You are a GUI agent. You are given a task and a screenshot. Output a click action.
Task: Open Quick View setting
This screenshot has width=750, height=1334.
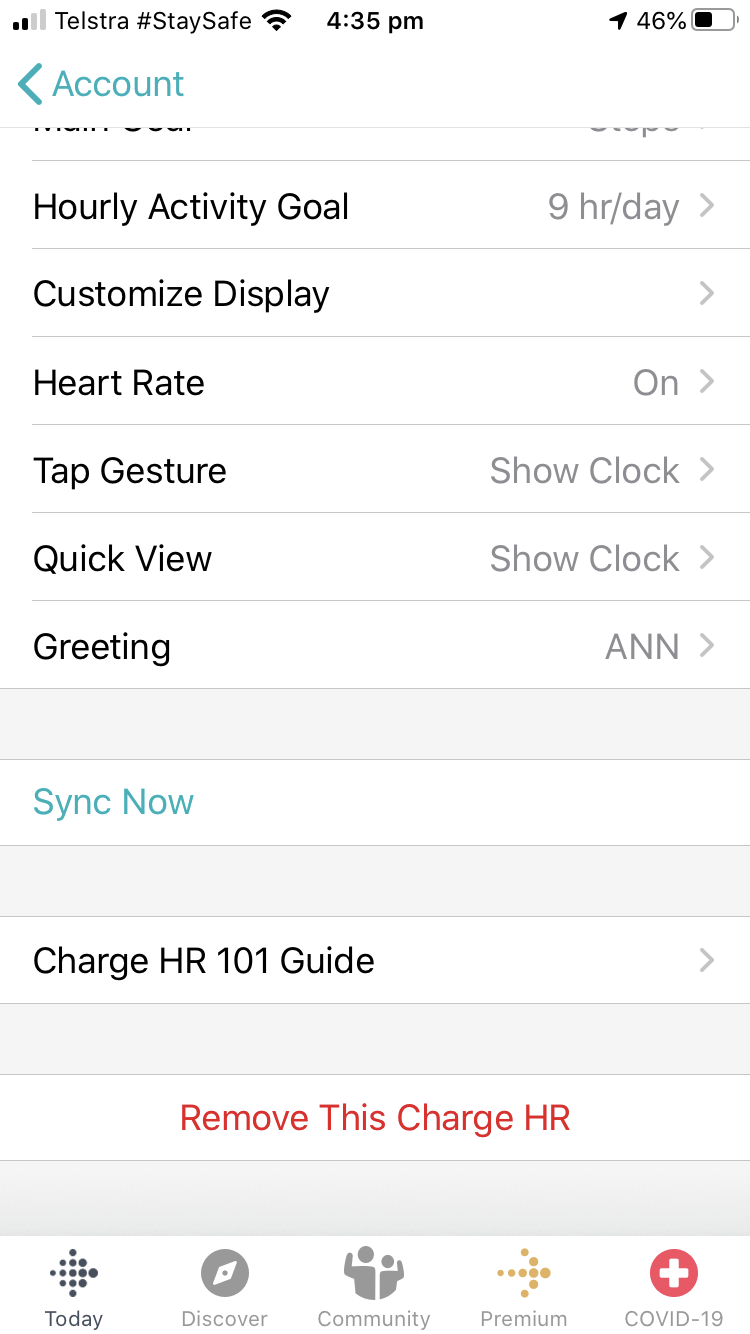point(375,559)
